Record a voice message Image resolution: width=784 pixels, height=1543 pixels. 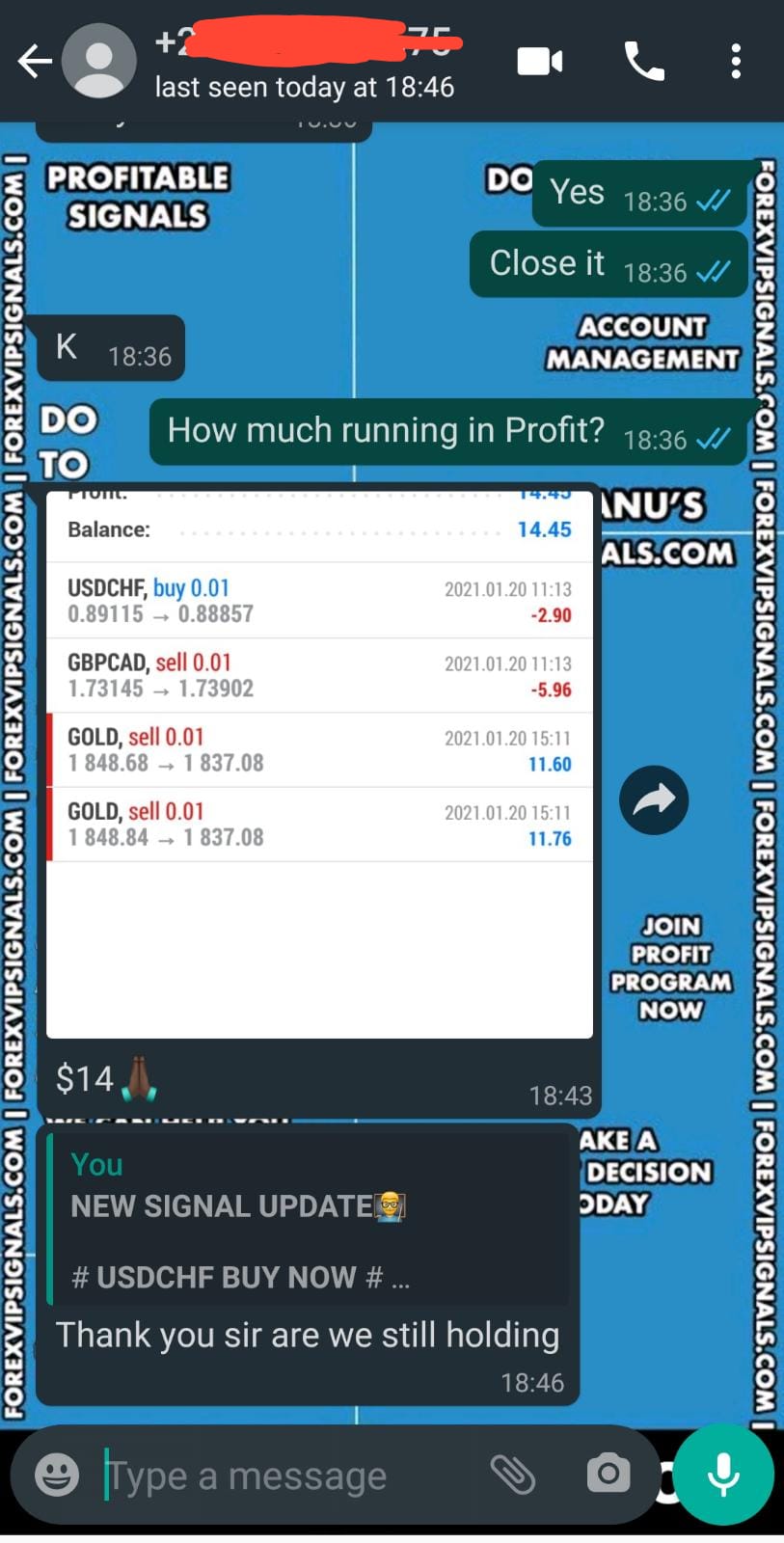click(x=723, y=1475)
